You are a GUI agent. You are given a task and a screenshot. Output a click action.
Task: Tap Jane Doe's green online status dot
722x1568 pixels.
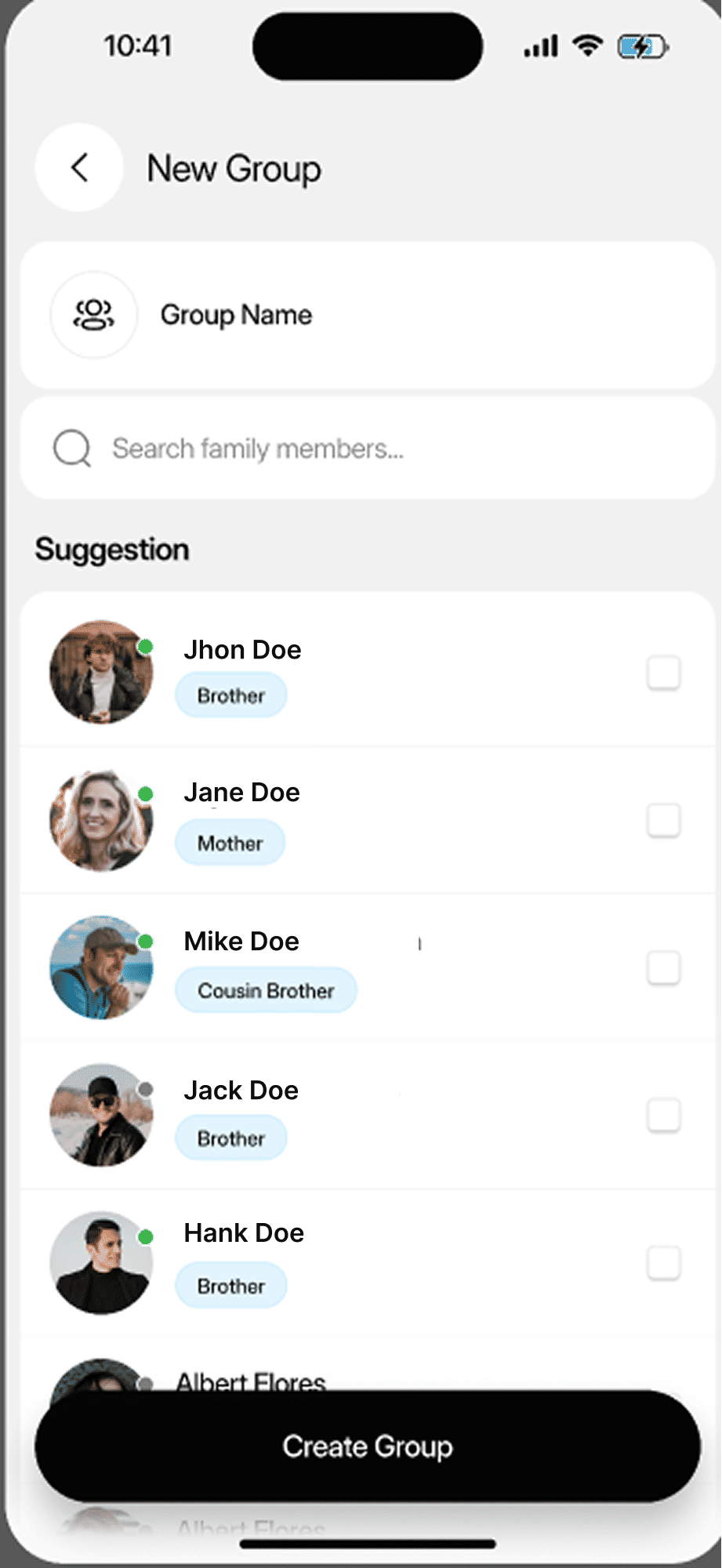coord(147,792)
